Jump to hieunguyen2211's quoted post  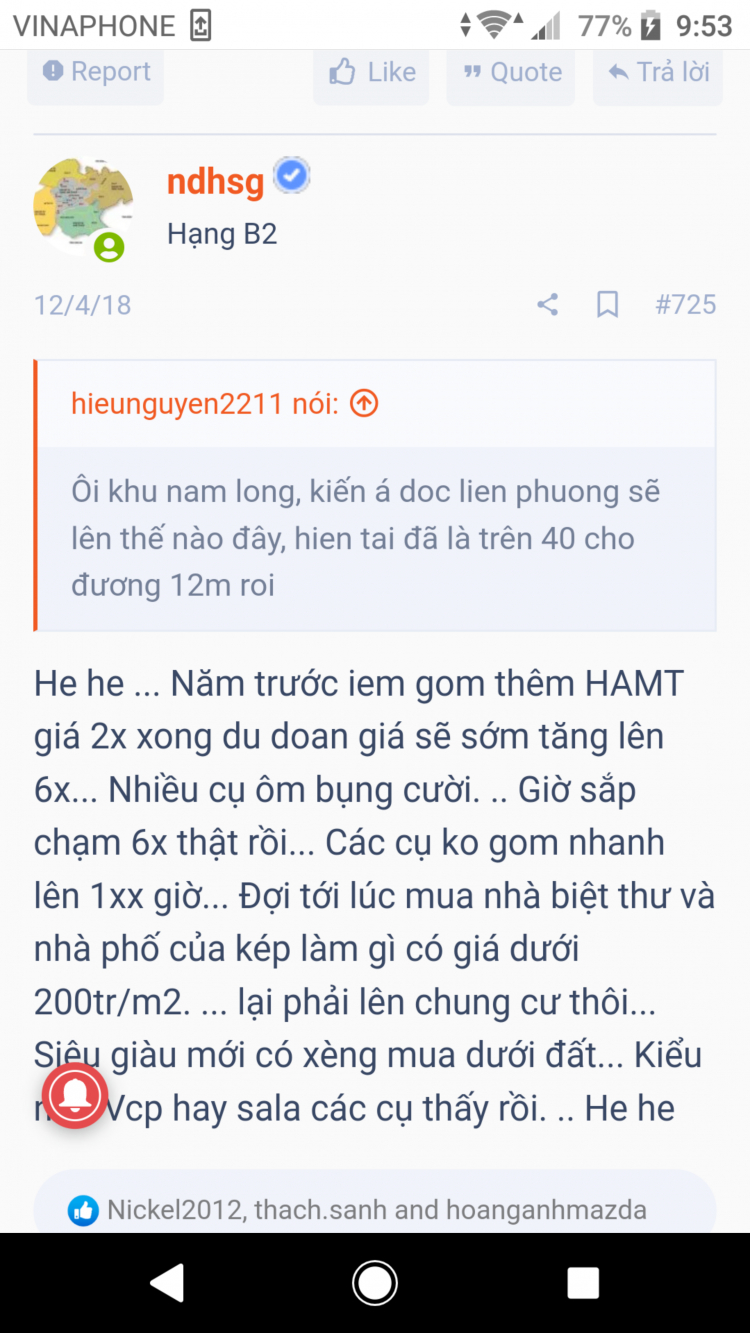365,404
